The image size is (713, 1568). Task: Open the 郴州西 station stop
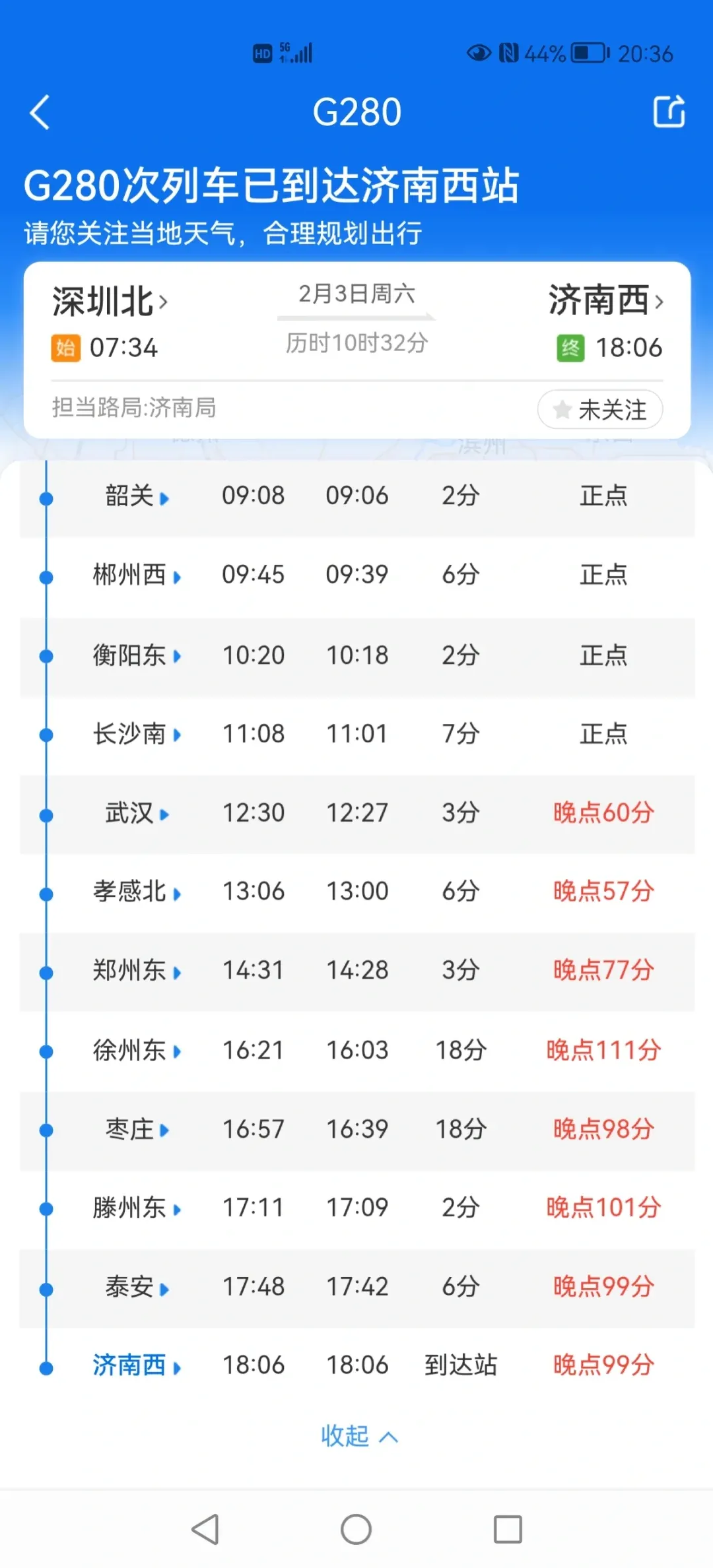[137, 575]
